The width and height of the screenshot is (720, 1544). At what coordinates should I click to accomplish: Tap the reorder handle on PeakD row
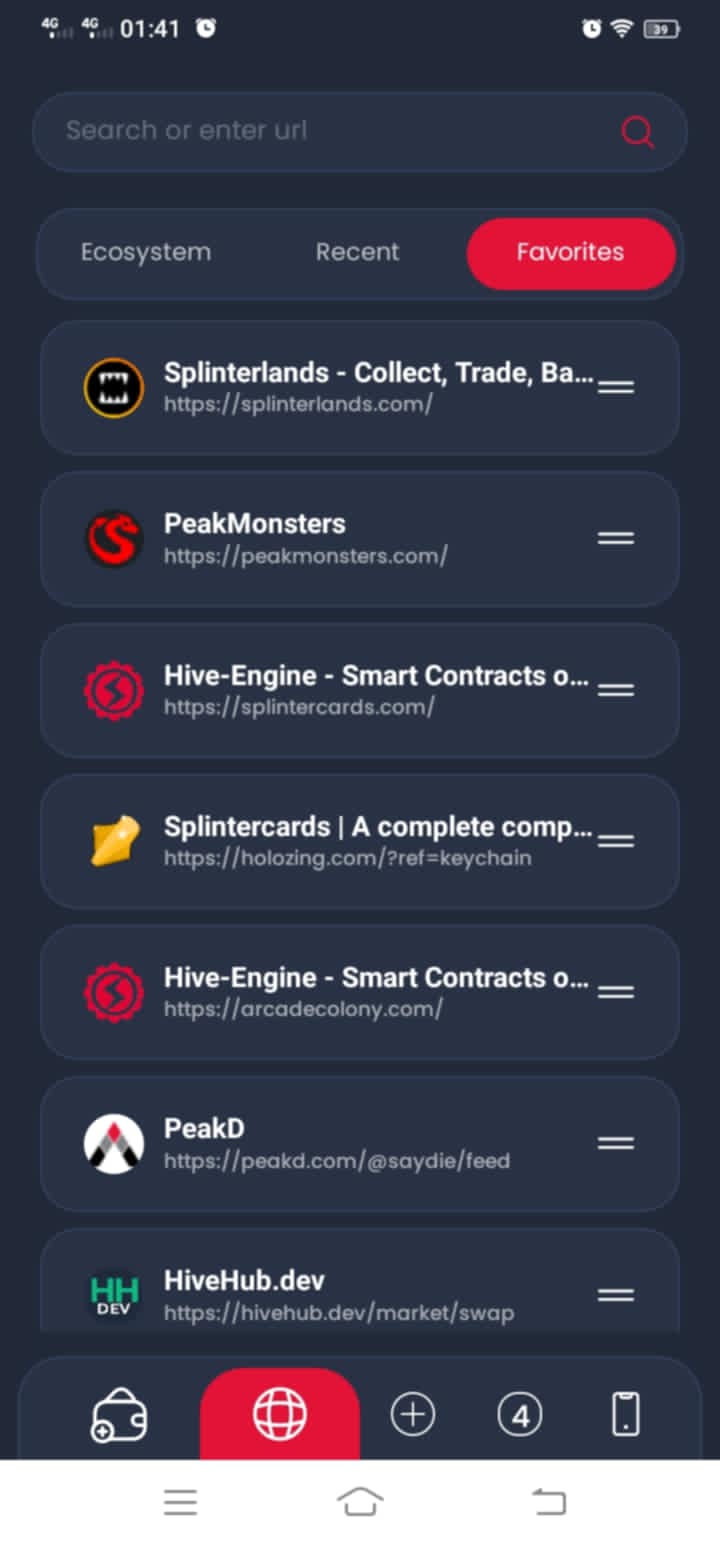click(x=616, y=1143)
